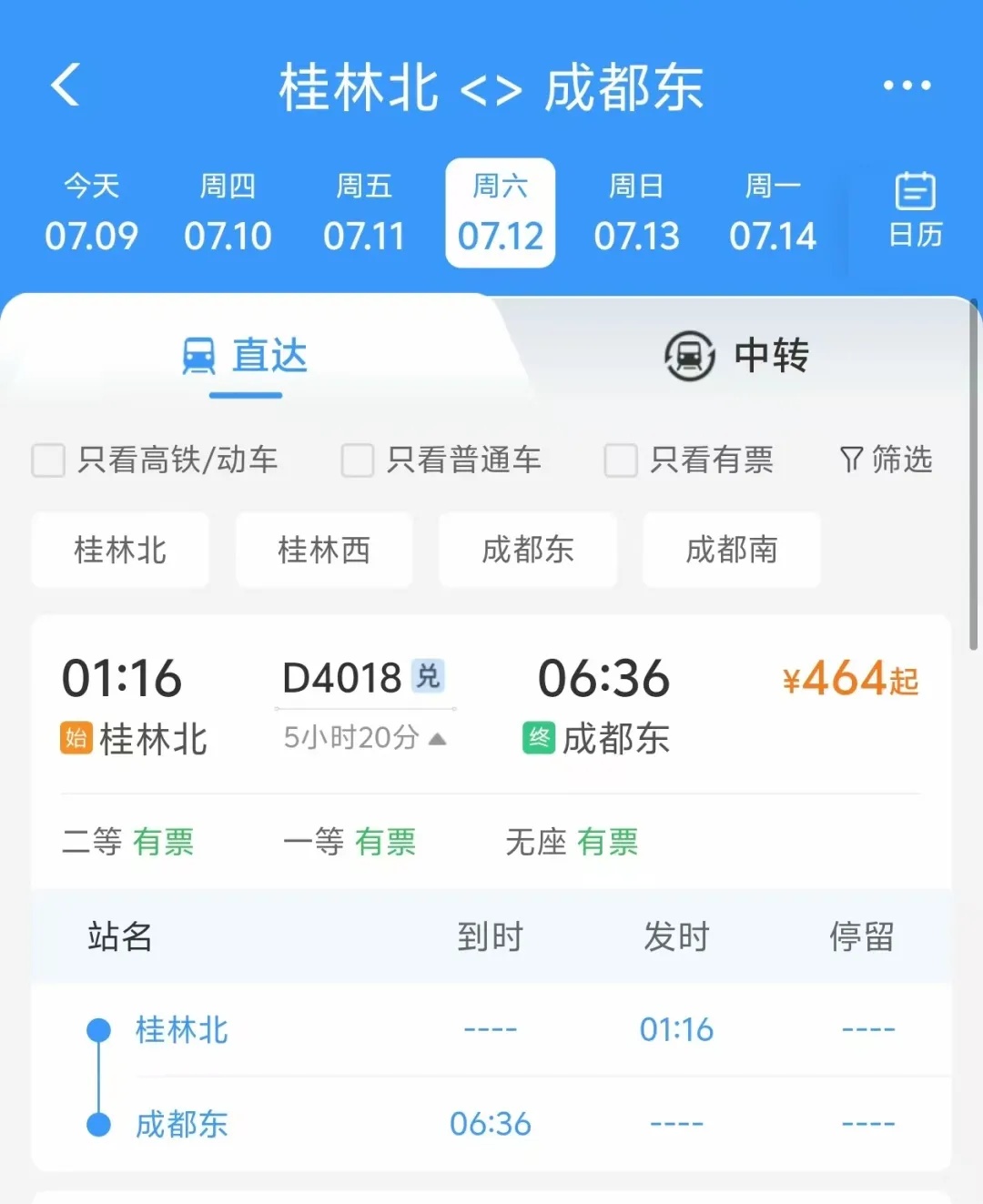Switch to the 直达 tab
Image resolution: width=983 pixels, height=1204 pixels.
[267, 356]
